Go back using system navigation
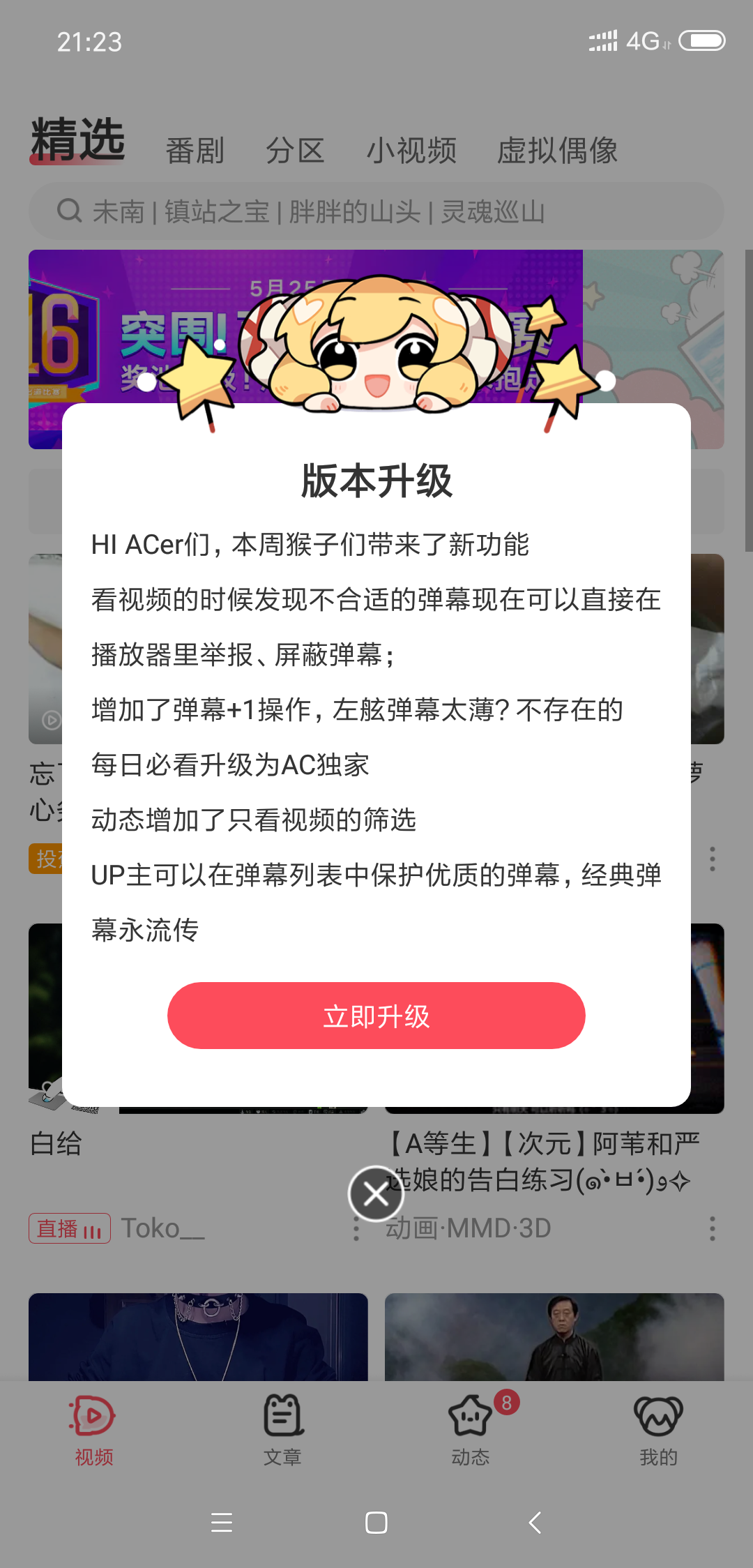 click(535, 1522)
